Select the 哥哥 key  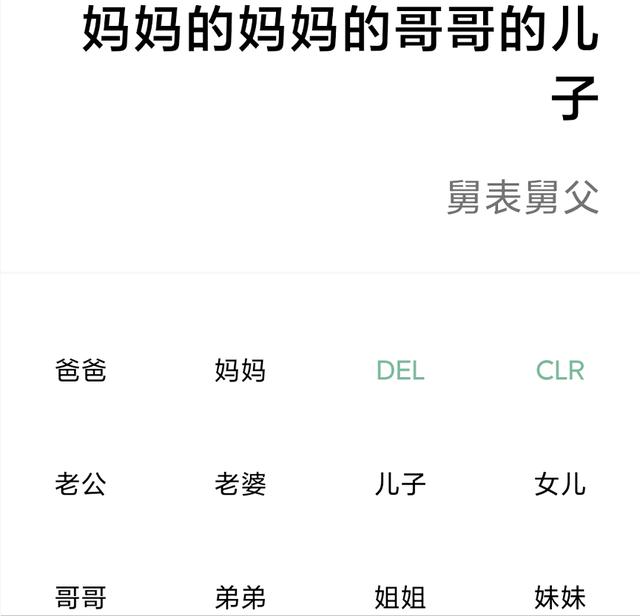click(x=80, y=598)
